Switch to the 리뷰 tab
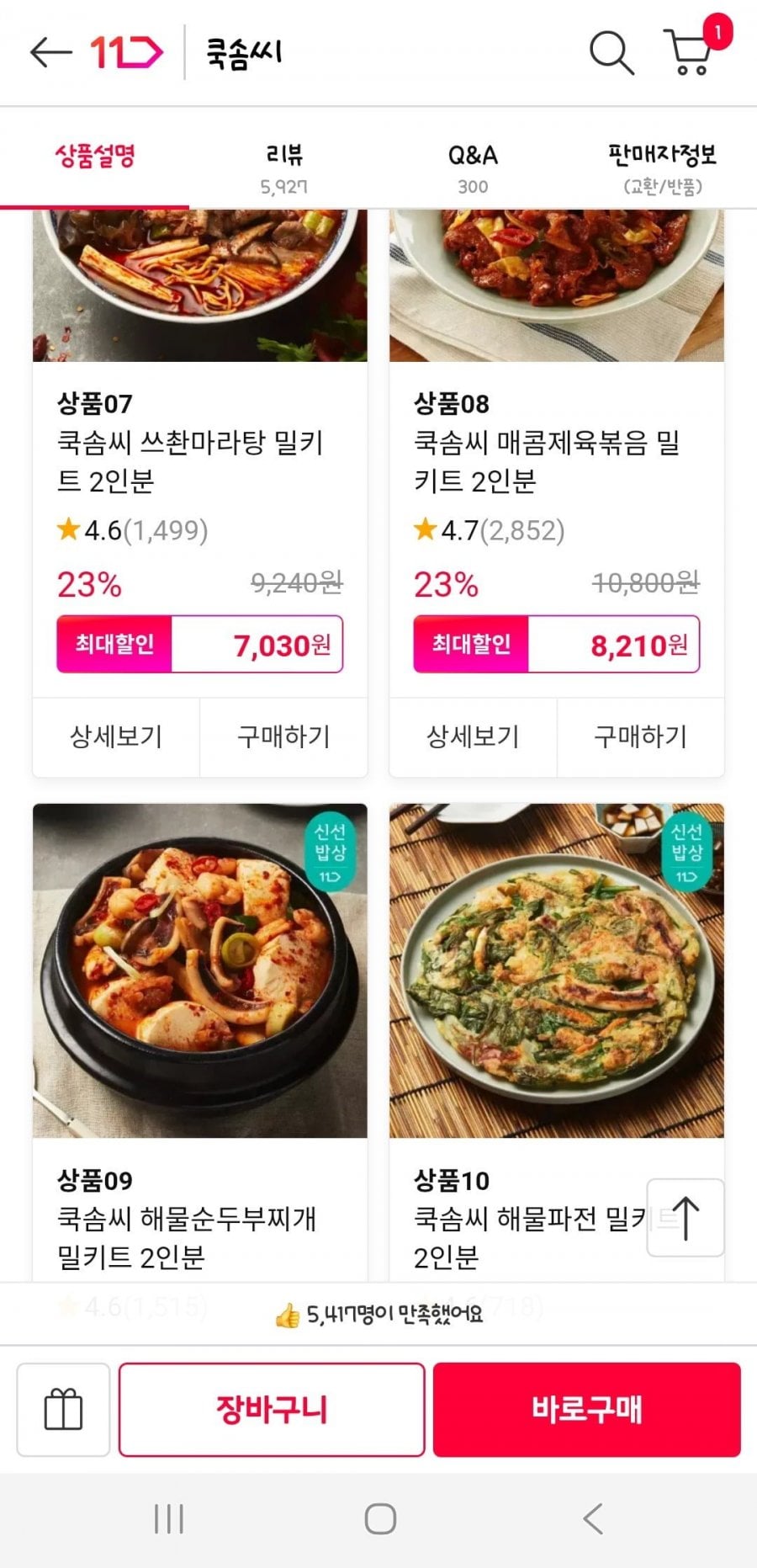This screenshot has height=1568, width=757. pos(283,167)
